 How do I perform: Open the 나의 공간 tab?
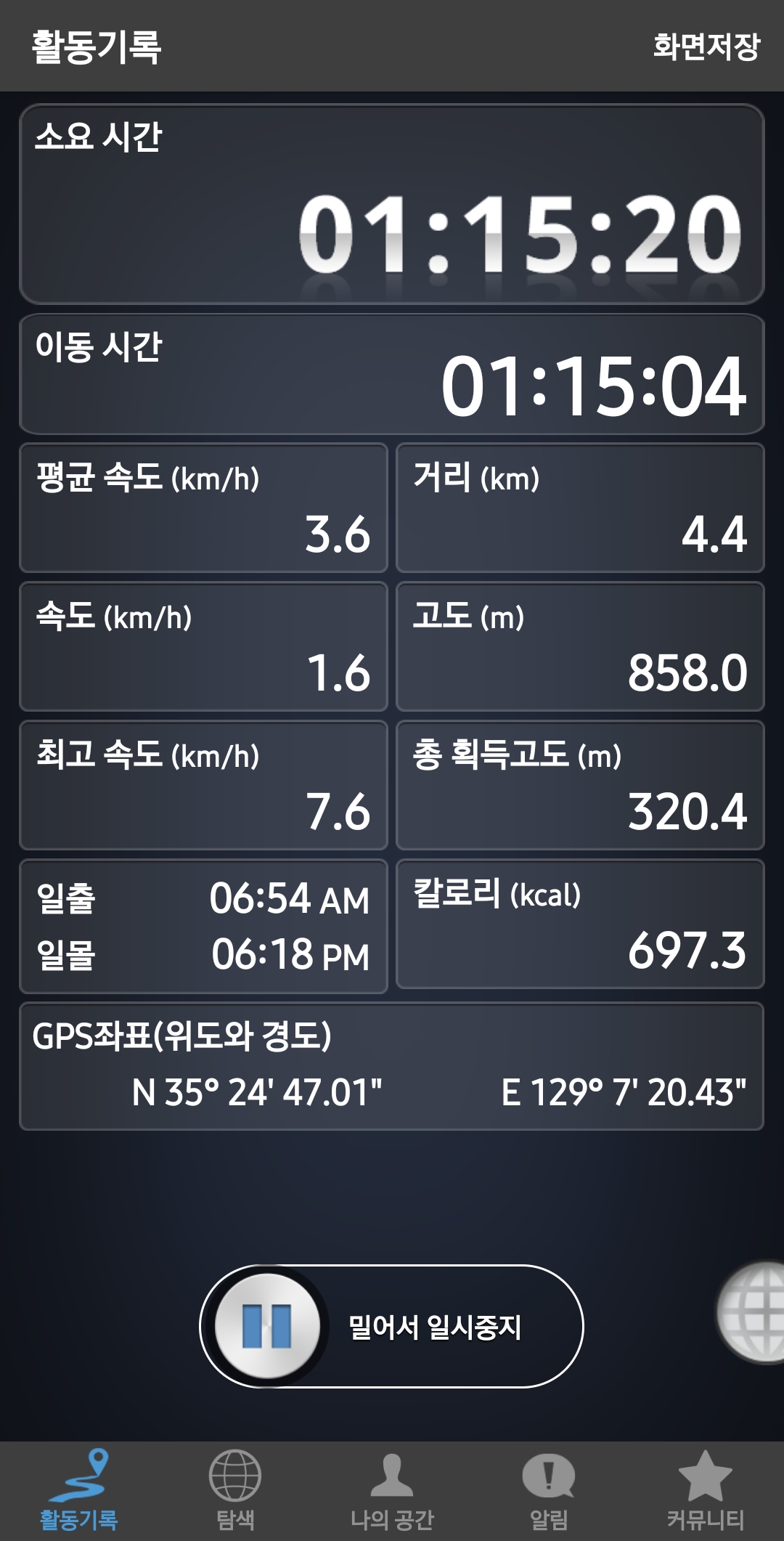coord(392,1491)
